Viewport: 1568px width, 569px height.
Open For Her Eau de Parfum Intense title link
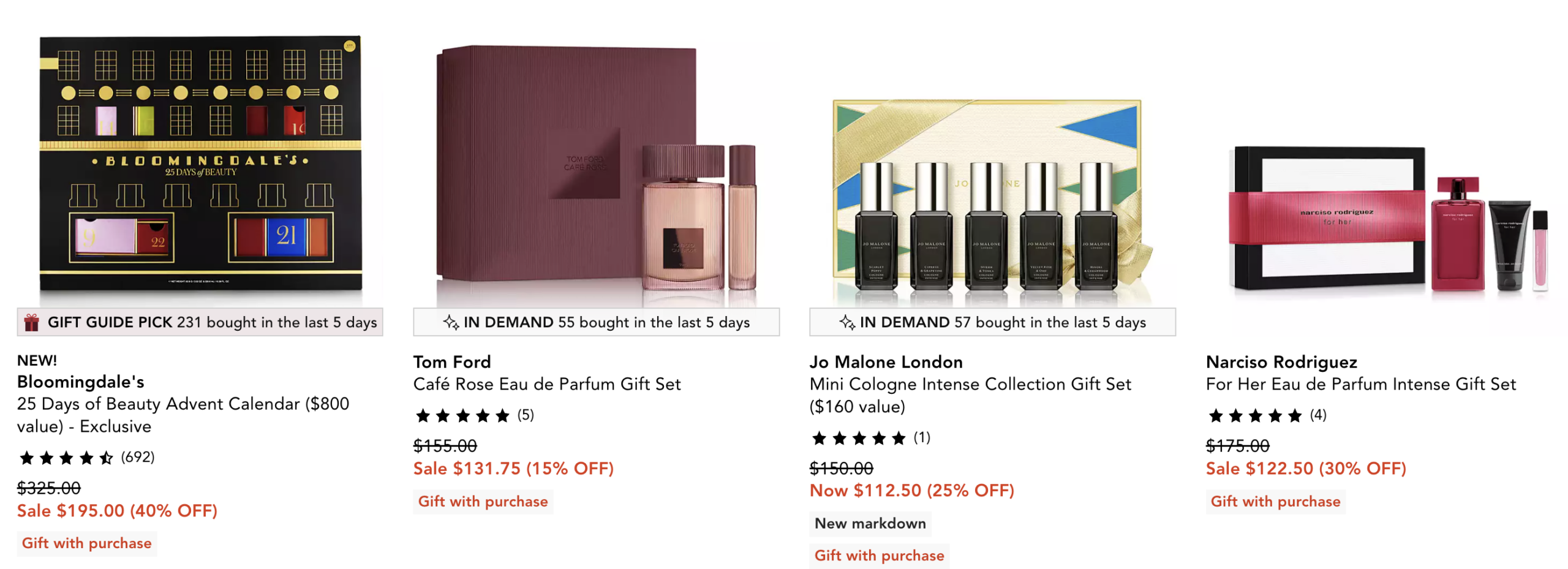1360,383
